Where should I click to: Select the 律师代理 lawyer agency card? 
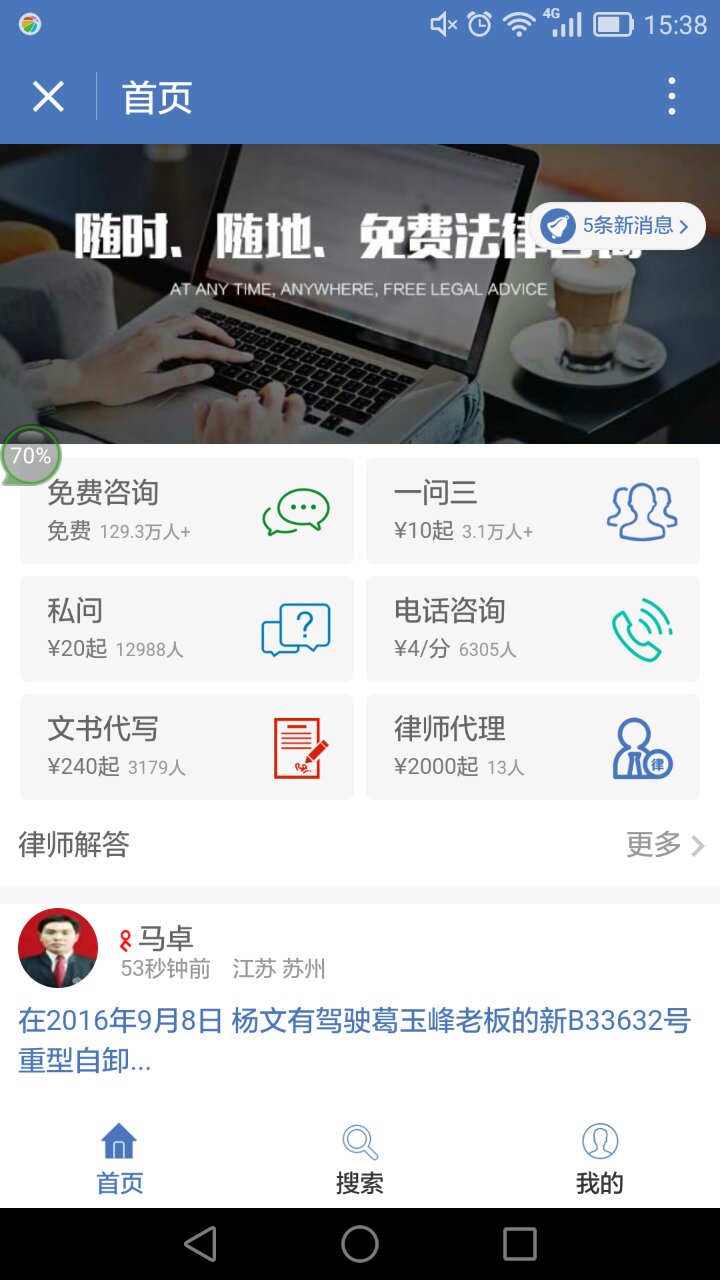click(533, 747)
